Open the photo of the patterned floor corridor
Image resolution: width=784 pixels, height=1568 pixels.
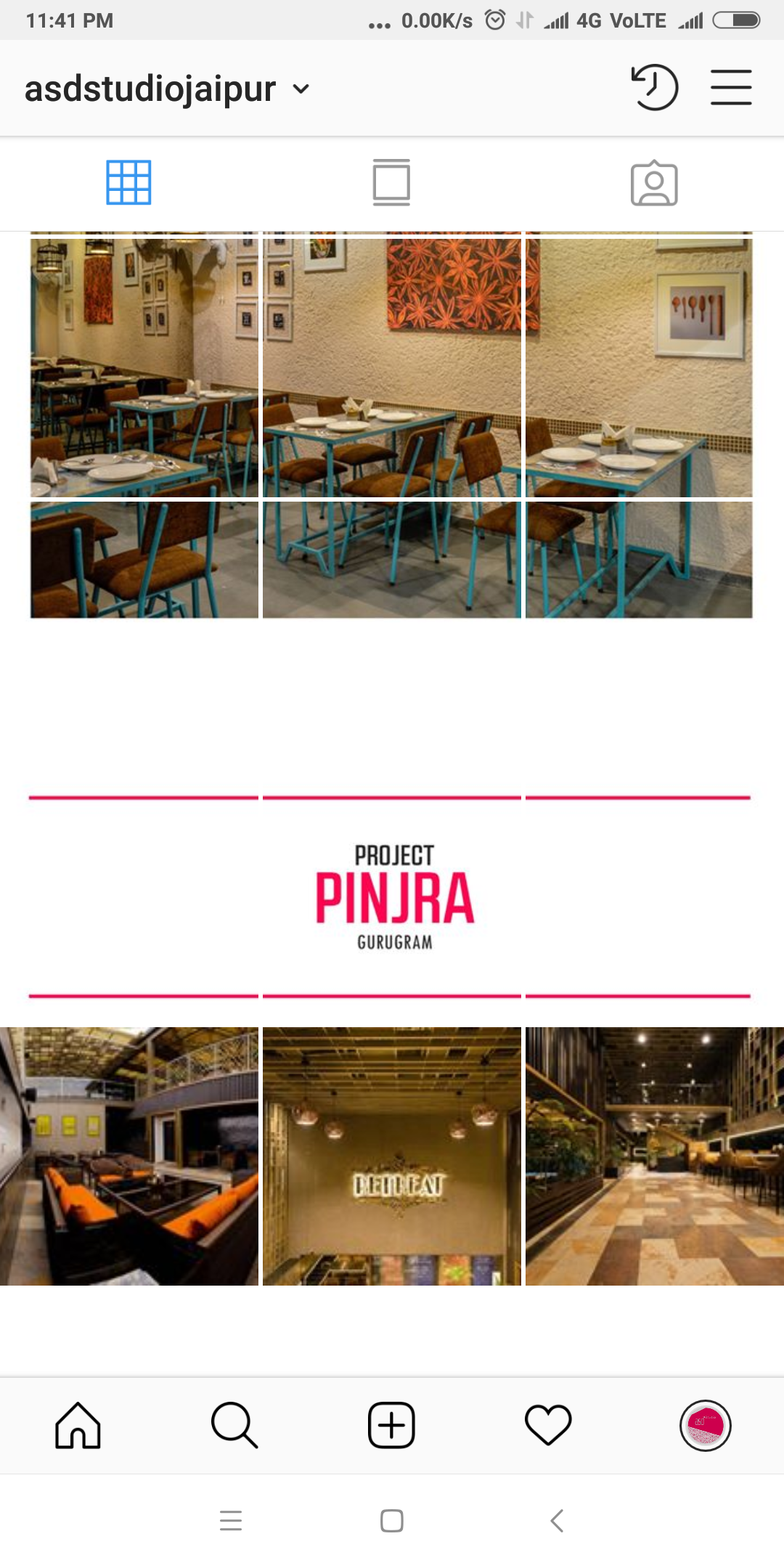tap(655, 1156)
